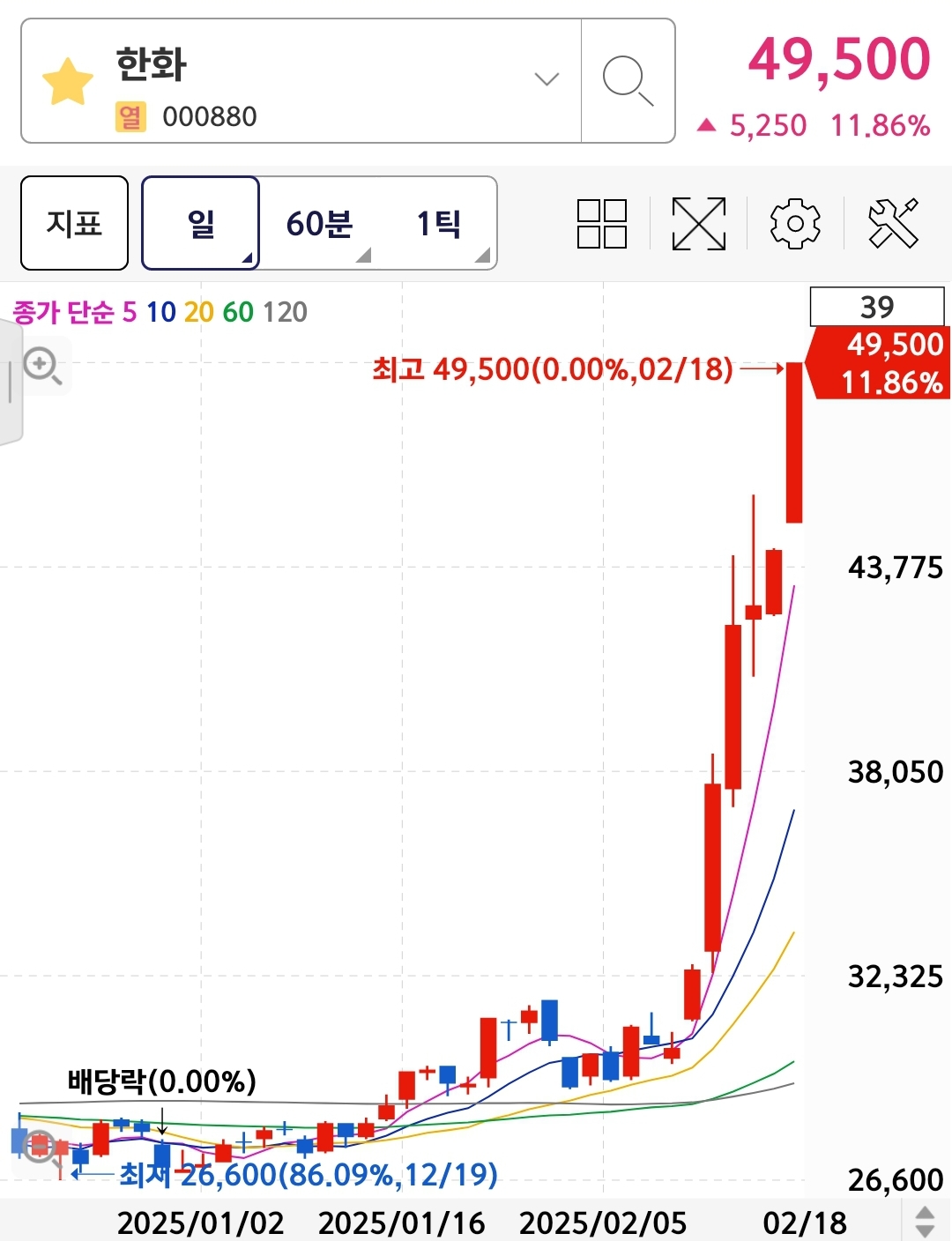Viewport: 952px width, 1241px height.
Task: Zoom in on the chart with the plus magnifier
Action: tap(41, 366)
